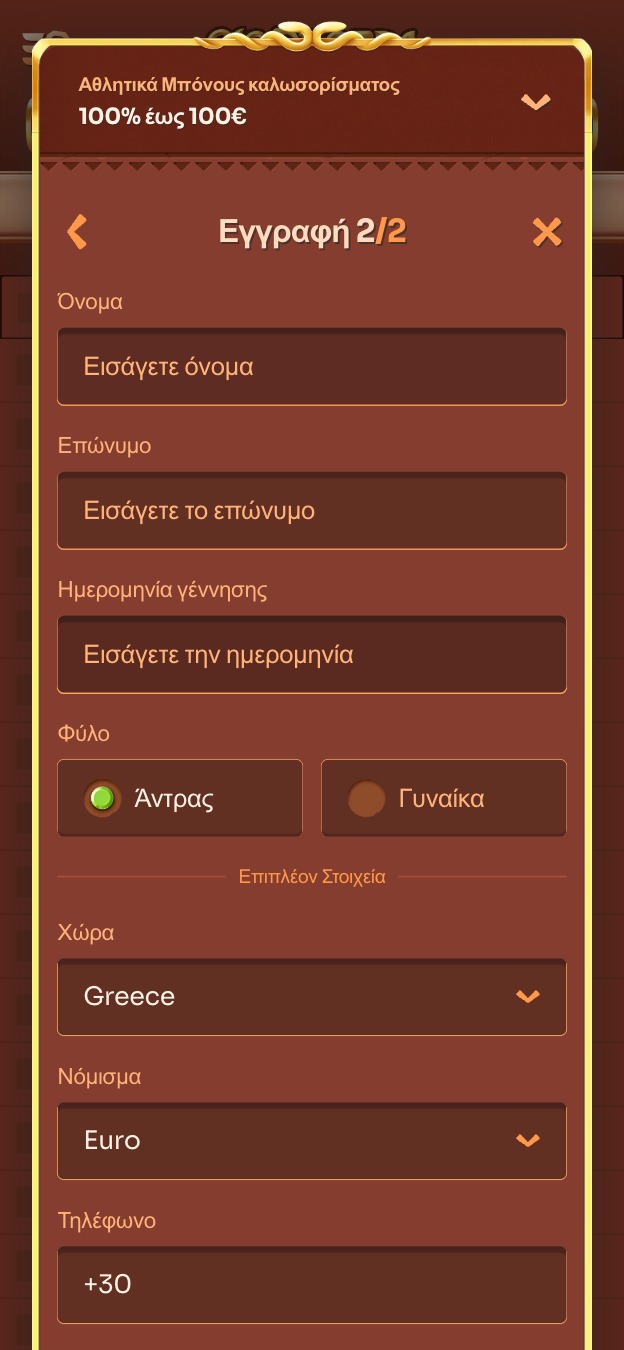Tap the Επώνυμο surname field
Screen dimensions: 624x1350
point(311,511)
